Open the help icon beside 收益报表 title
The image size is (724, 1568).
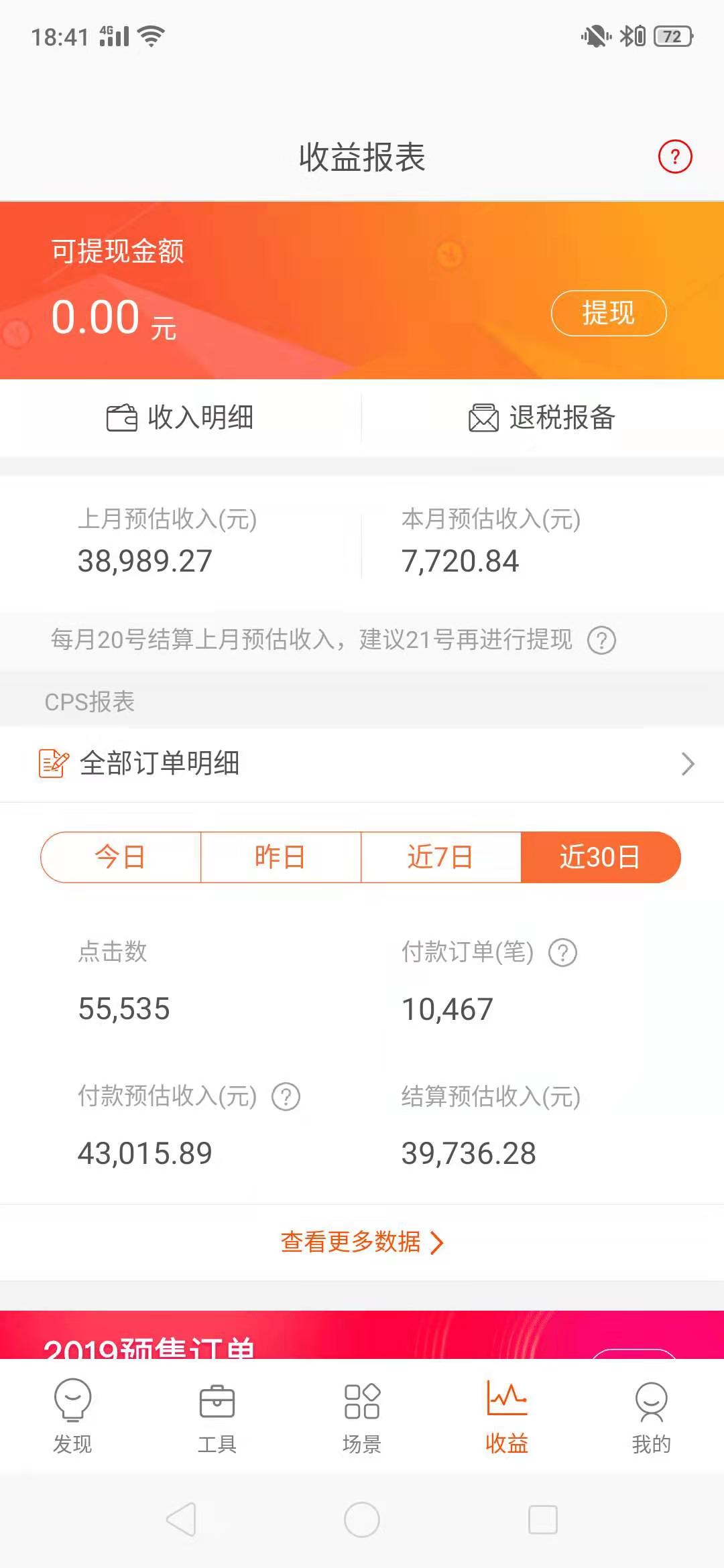click(674, 157)
